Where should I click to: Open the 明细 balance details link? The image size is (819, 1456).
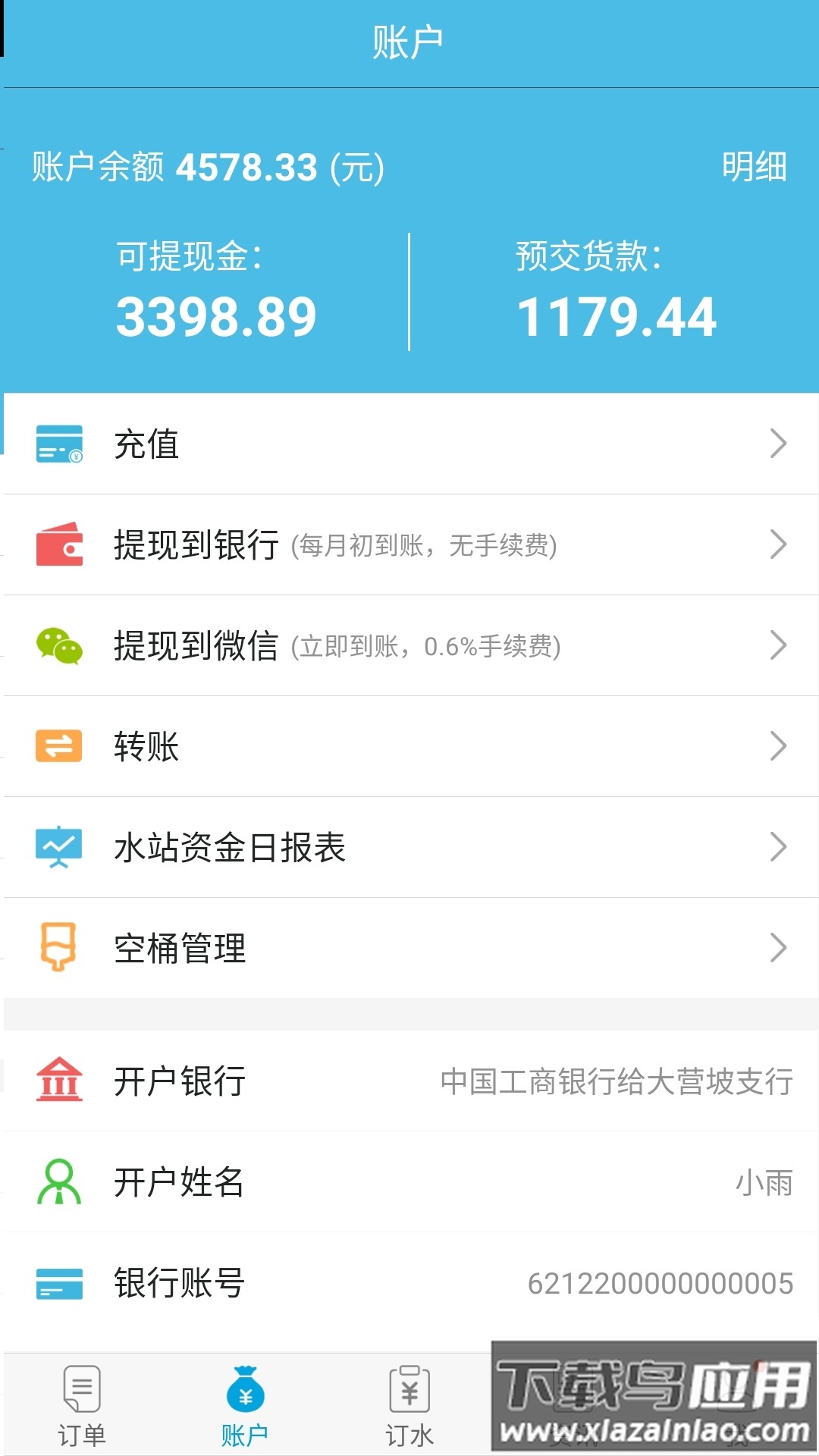point(754,168)
